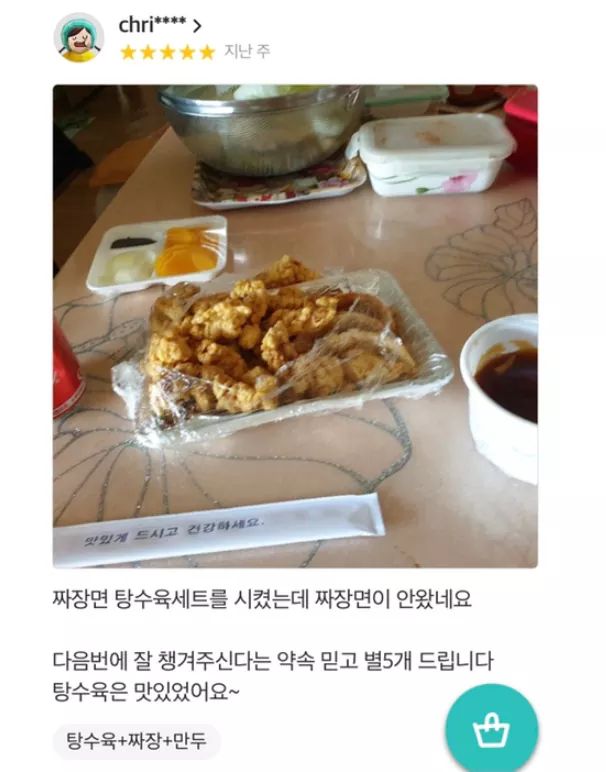Open reviewer chri**** profile

(158, 26)
